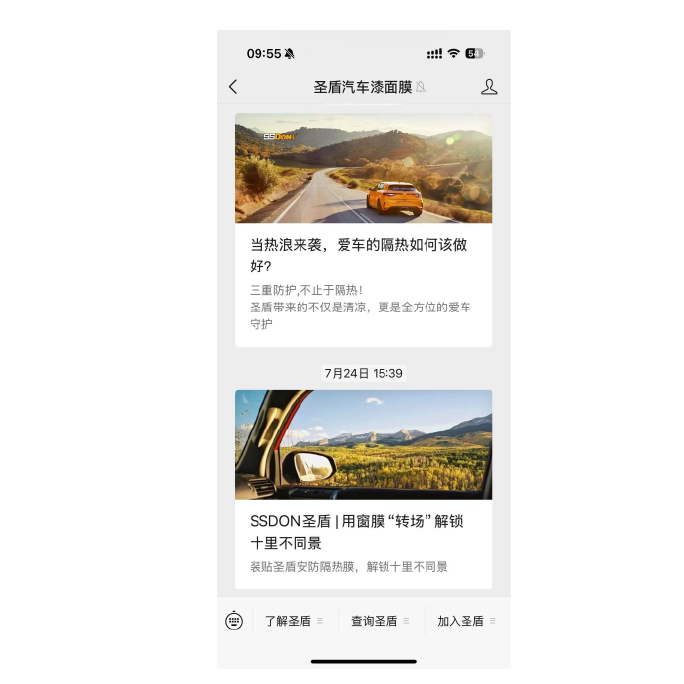The image size is (684, 684).
Task: Switch to keyboard input icon
Action: [x=234, y=621]
